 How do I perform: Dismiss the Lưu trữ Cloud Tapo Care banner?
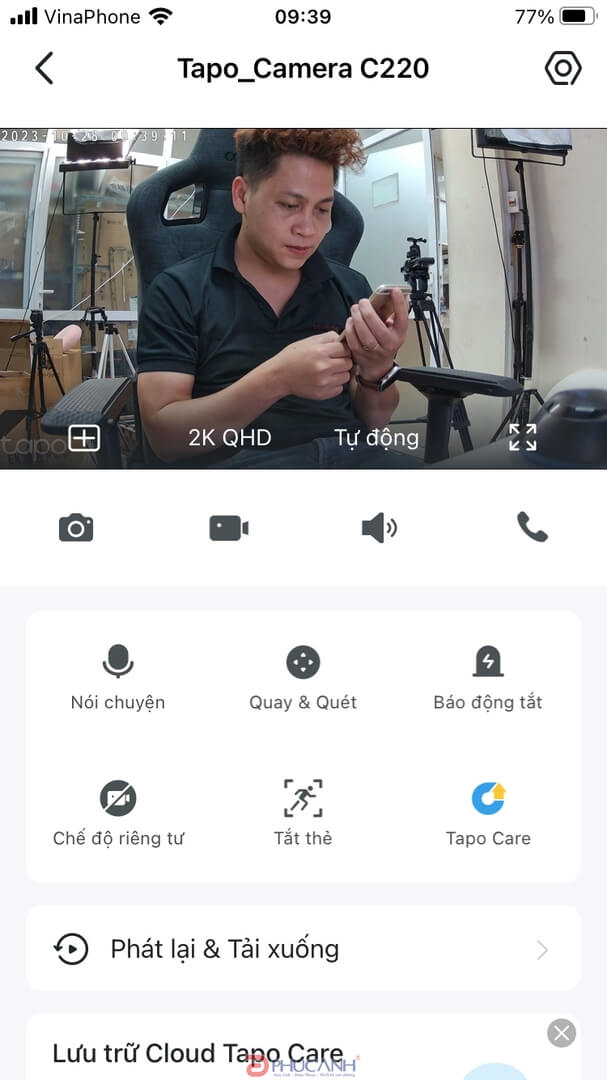(x=562, y=1033)
